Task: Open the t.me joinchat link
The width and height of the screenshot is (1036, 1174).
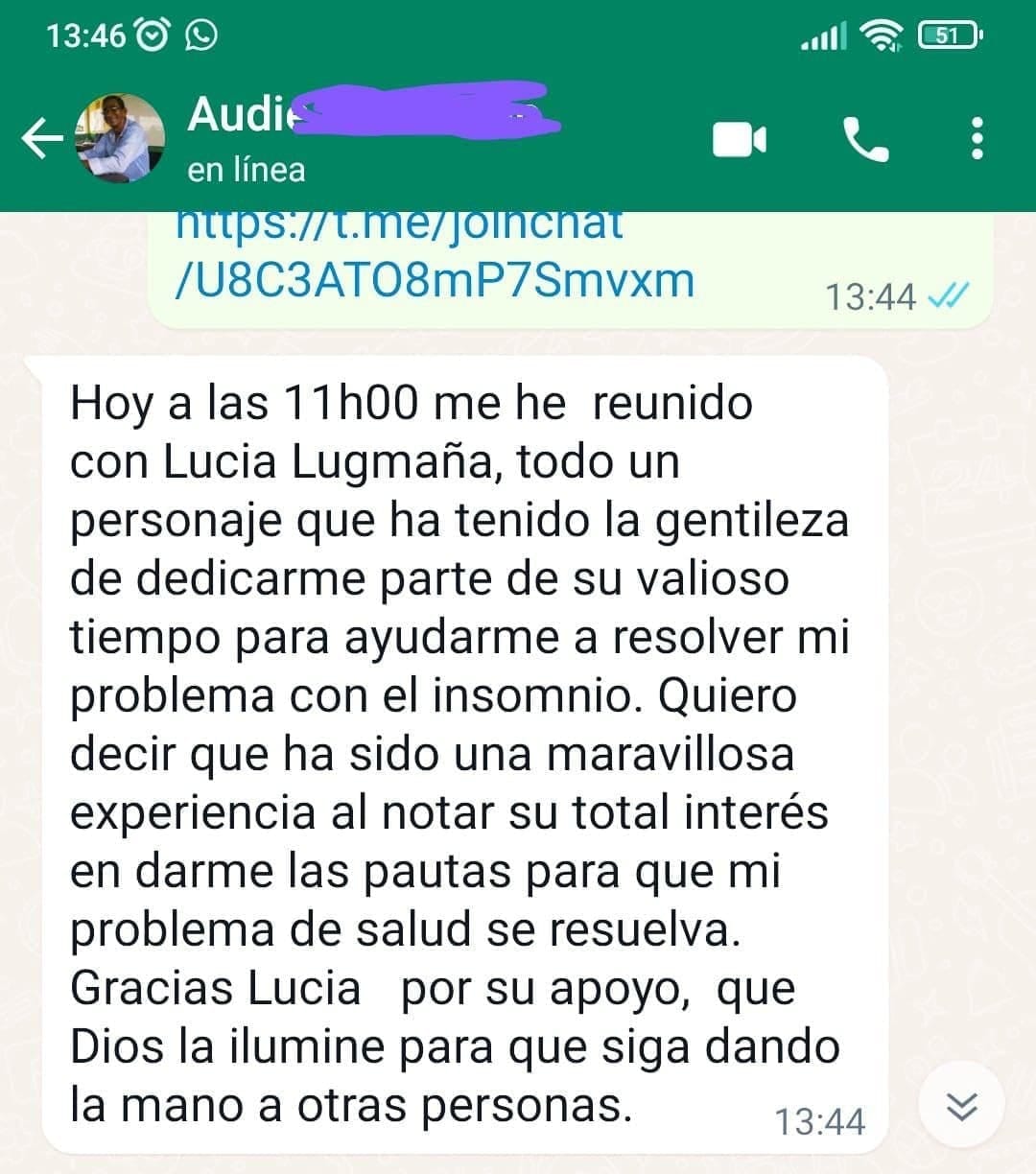Action: 435,252
